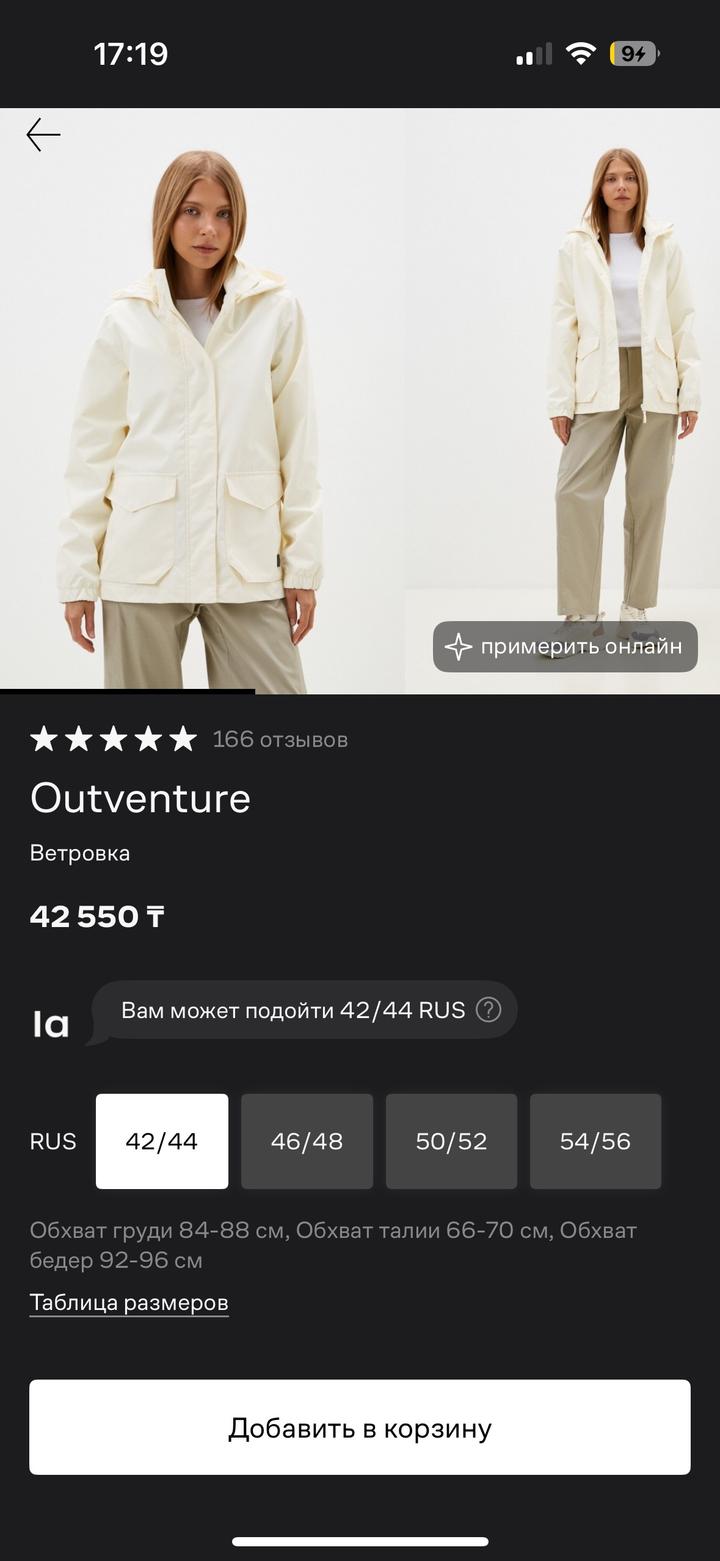The image size is (720, 1561).
Task: Tap the sparkle icon on try-on button
Action: point(459,646)
